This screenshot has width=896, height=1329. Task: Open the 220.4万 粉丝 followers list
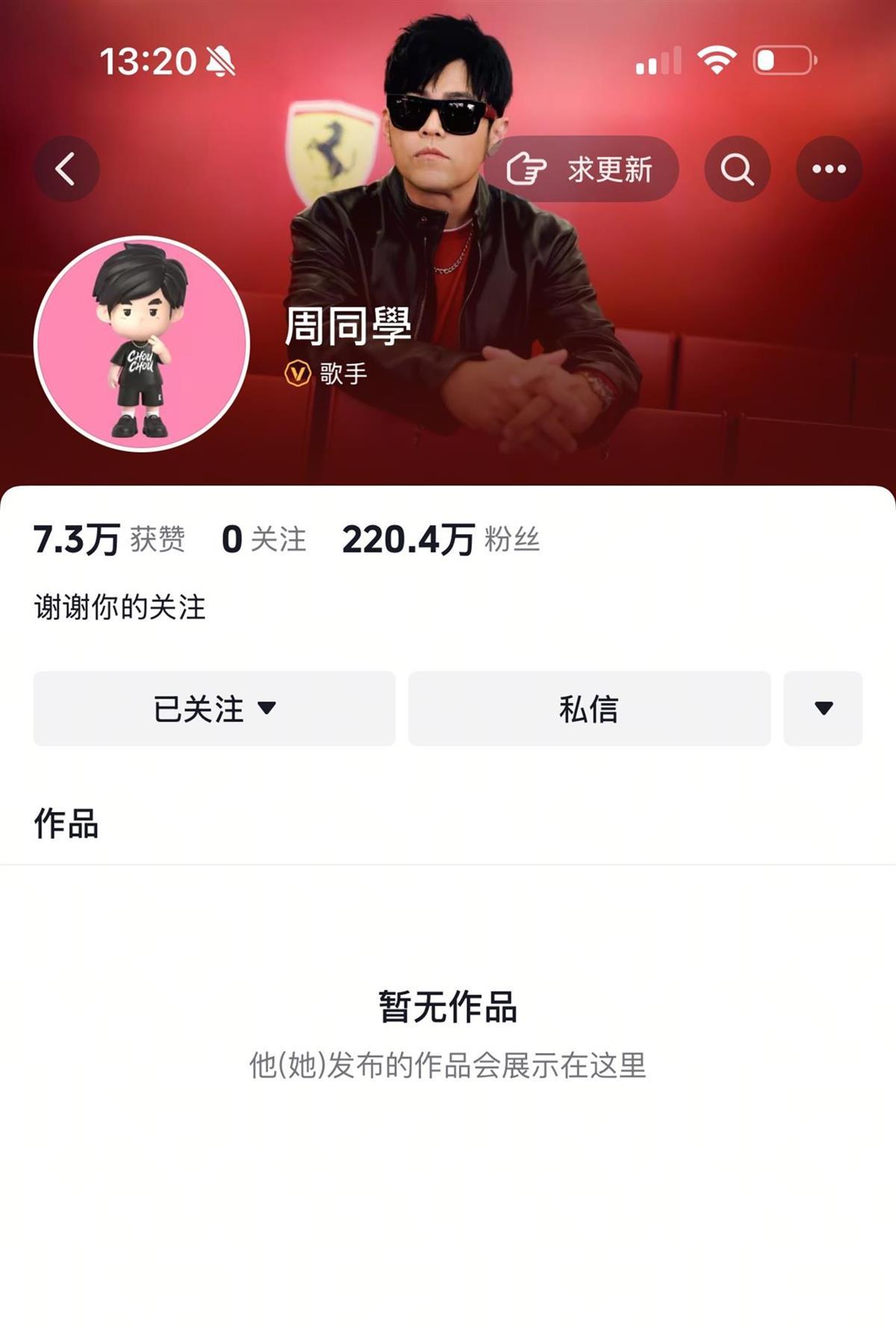[x=441, y=539]
